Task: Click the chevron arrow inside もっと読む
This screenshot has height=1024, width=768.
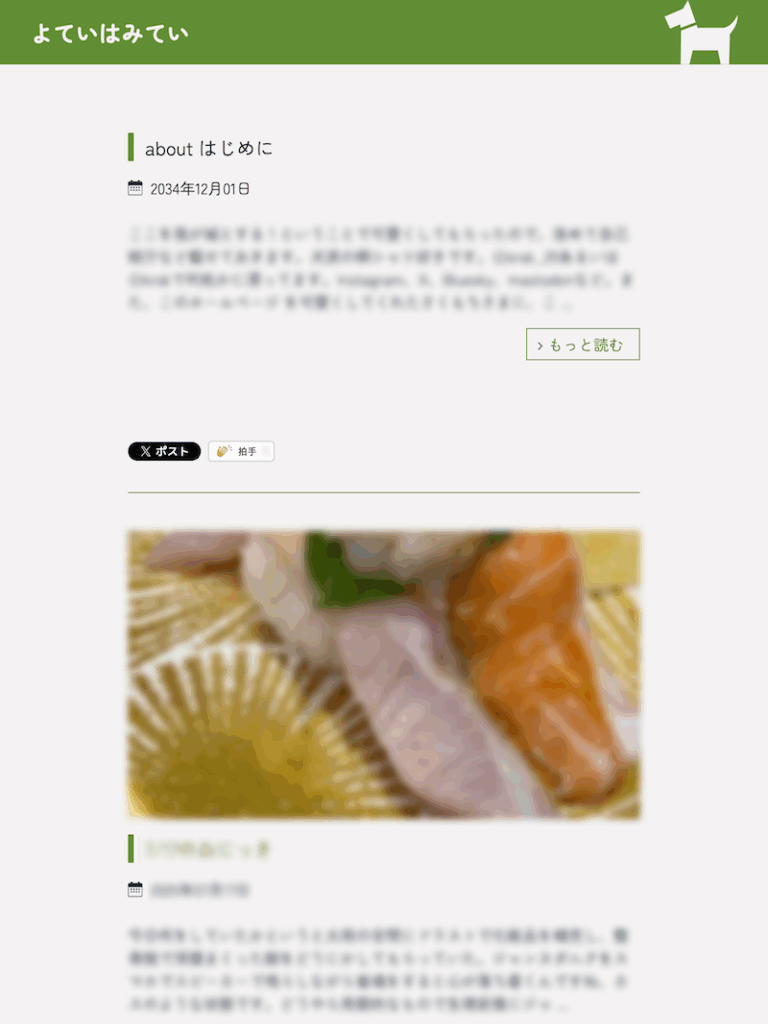Action: (540, 343)
